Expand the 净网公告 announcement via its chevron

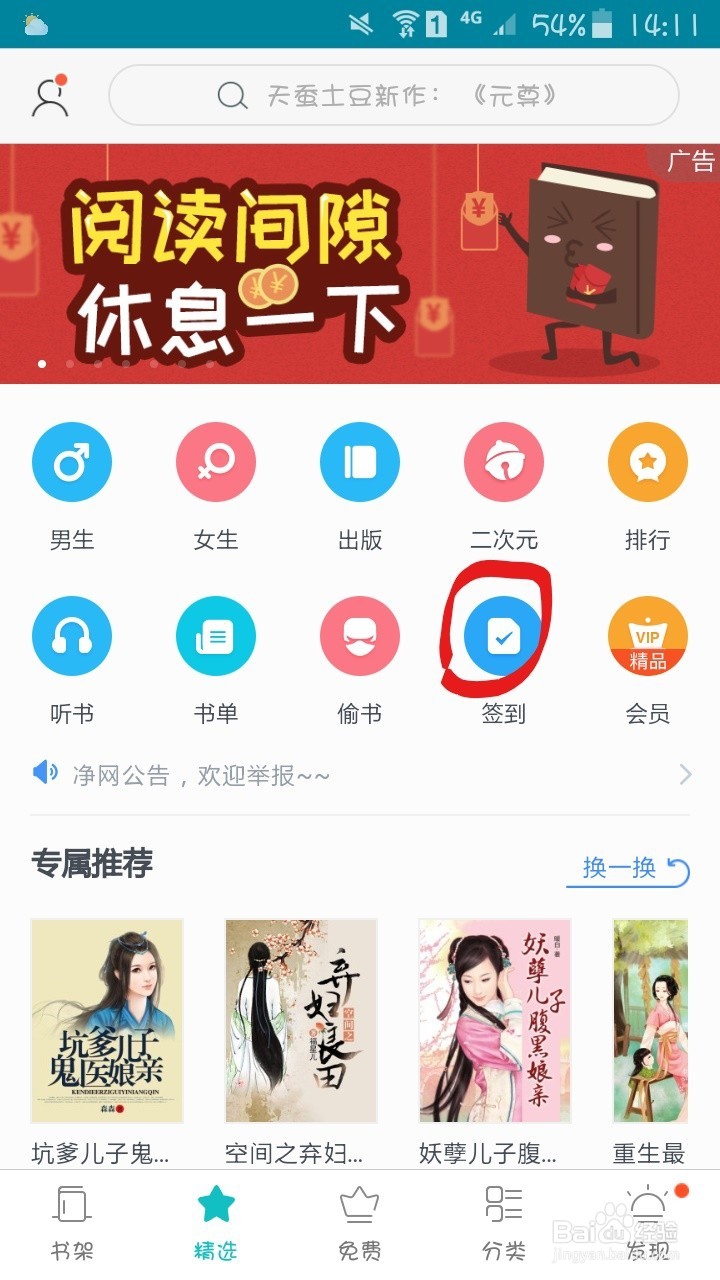(x=687, y=773)
